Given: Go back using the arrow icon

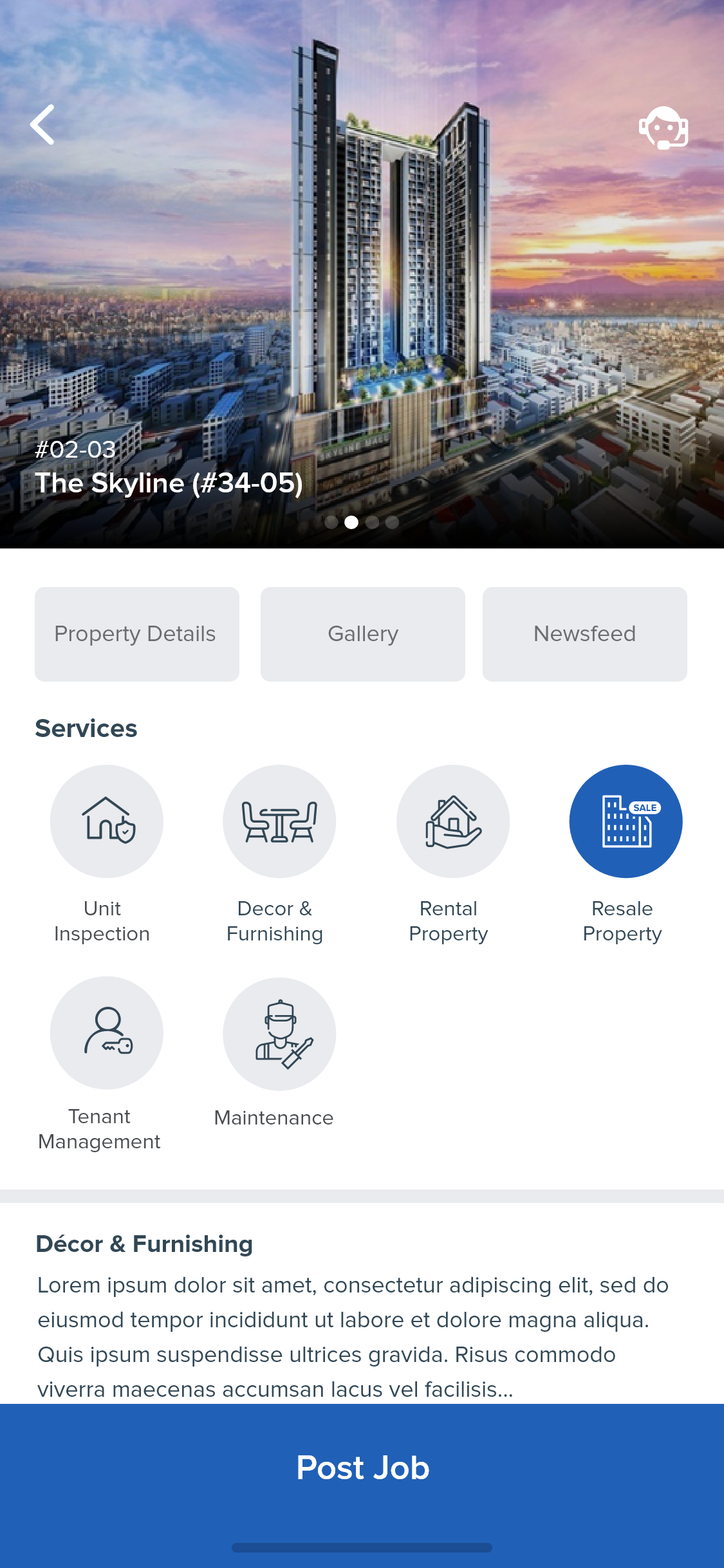Looking at the screenshot, I should pos(42,125).
